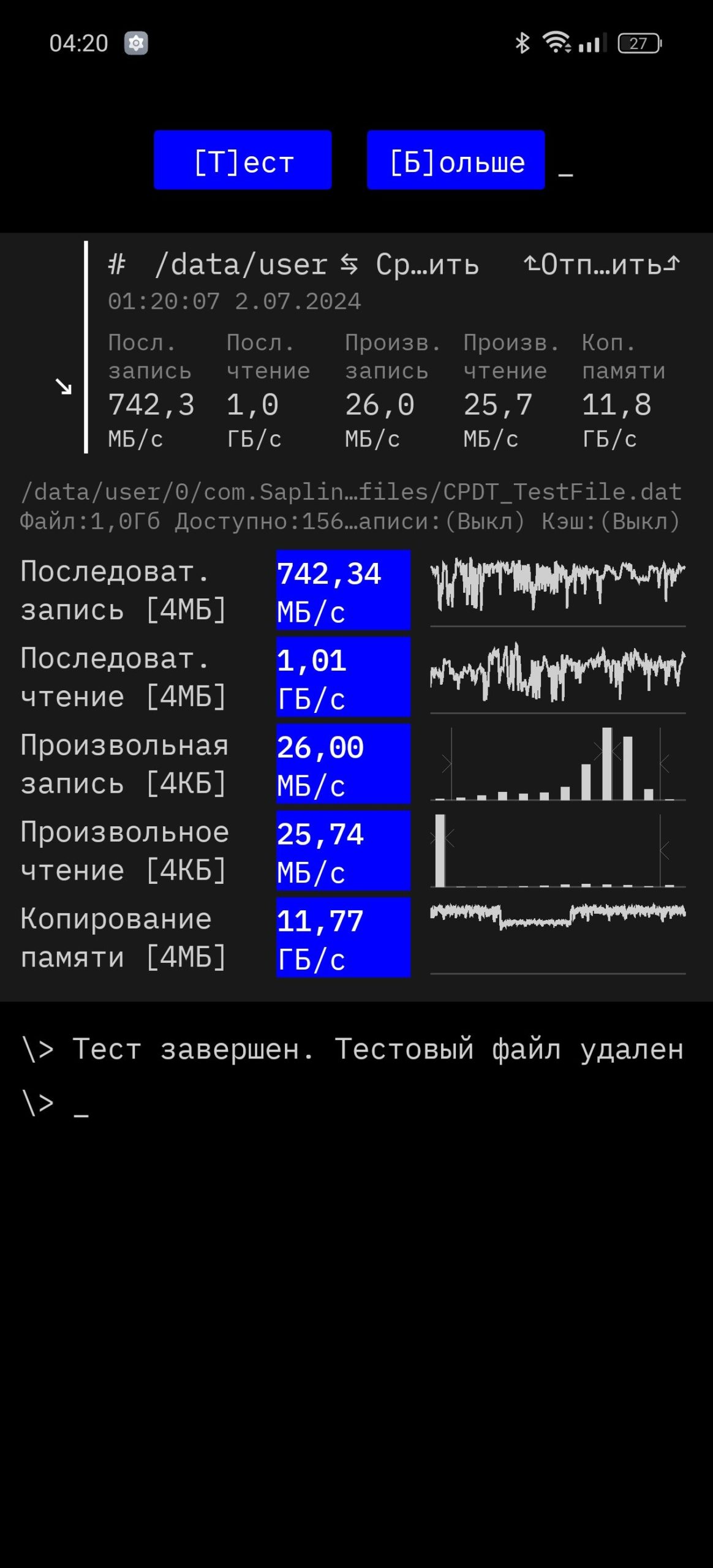The width and height of the screenshot is (713, 1568).
Task: Open the # /data/user result header
Action: pyautogui.click(x=217, y=265)
